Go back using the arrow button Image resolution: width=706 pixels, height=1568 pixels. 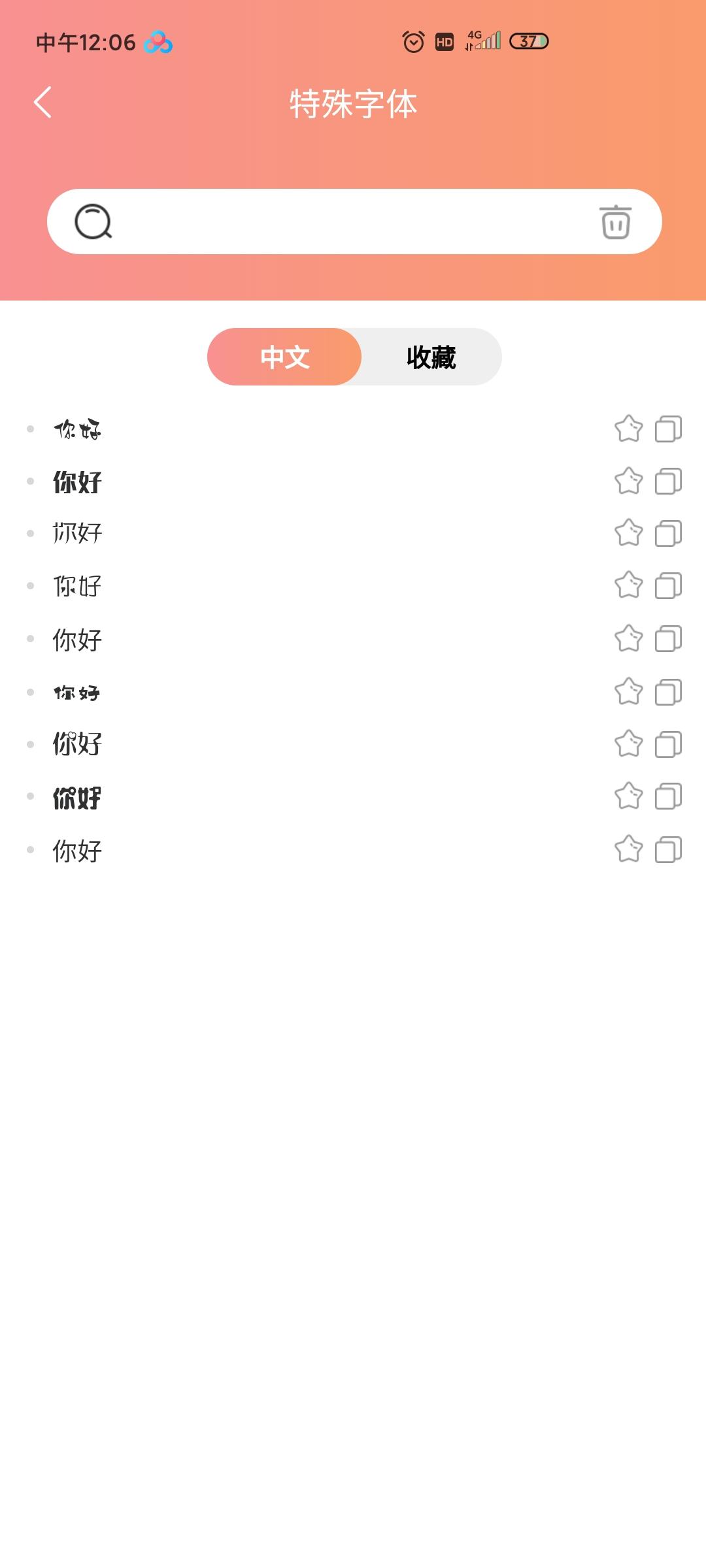coord(41,103)
